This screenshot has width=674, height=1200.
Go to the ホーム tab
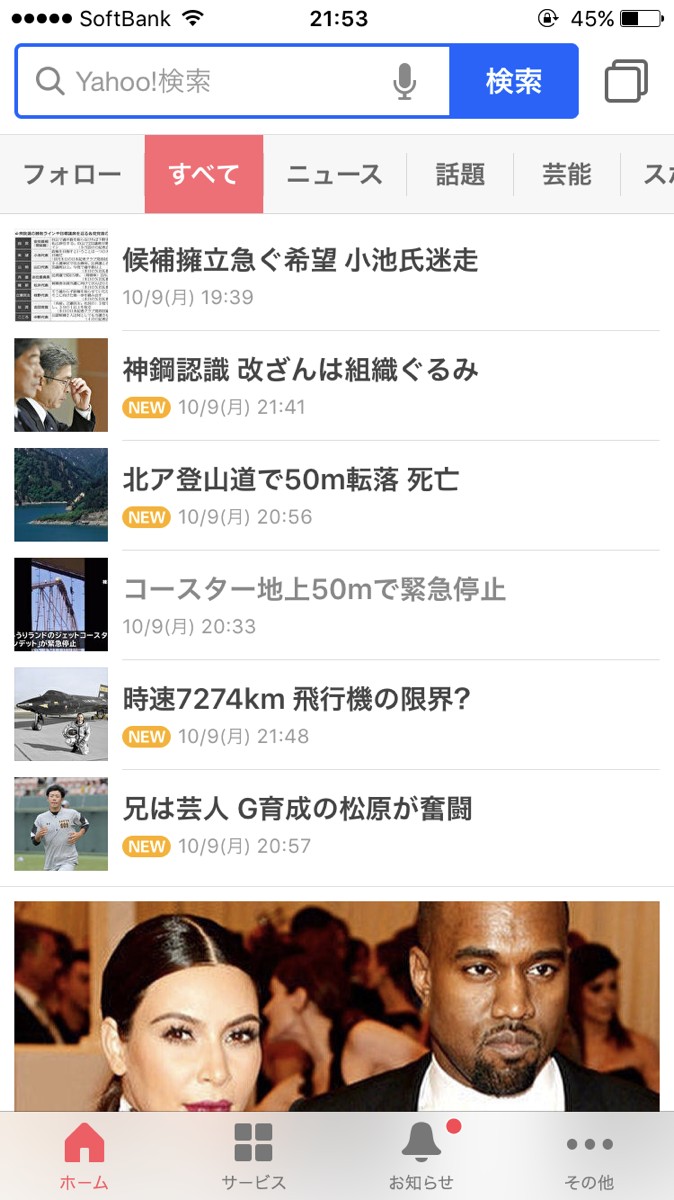pos(84,1156)
